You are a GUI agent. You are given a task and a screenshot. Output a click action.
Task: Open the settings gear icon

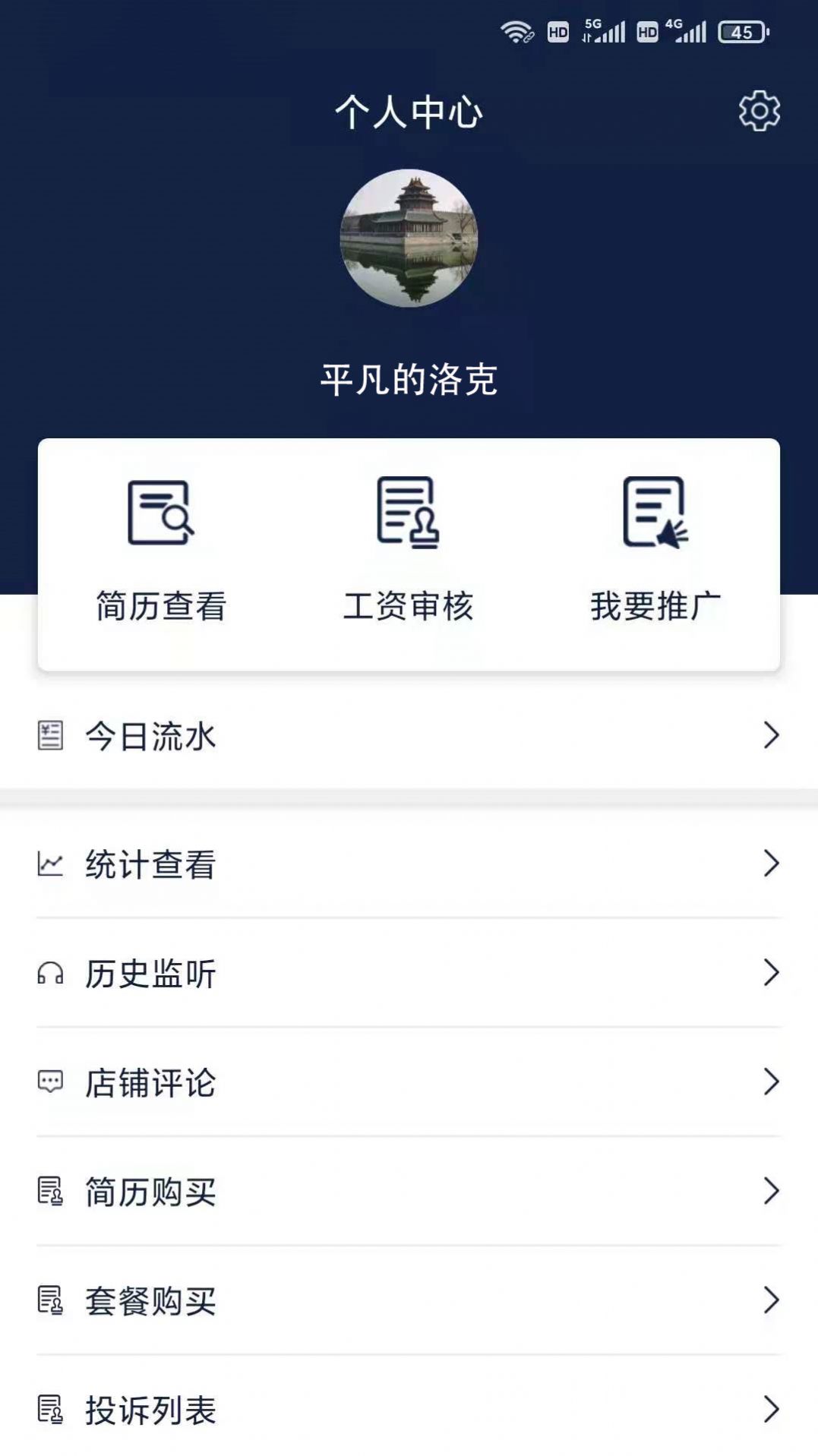(x=757, y=111)
